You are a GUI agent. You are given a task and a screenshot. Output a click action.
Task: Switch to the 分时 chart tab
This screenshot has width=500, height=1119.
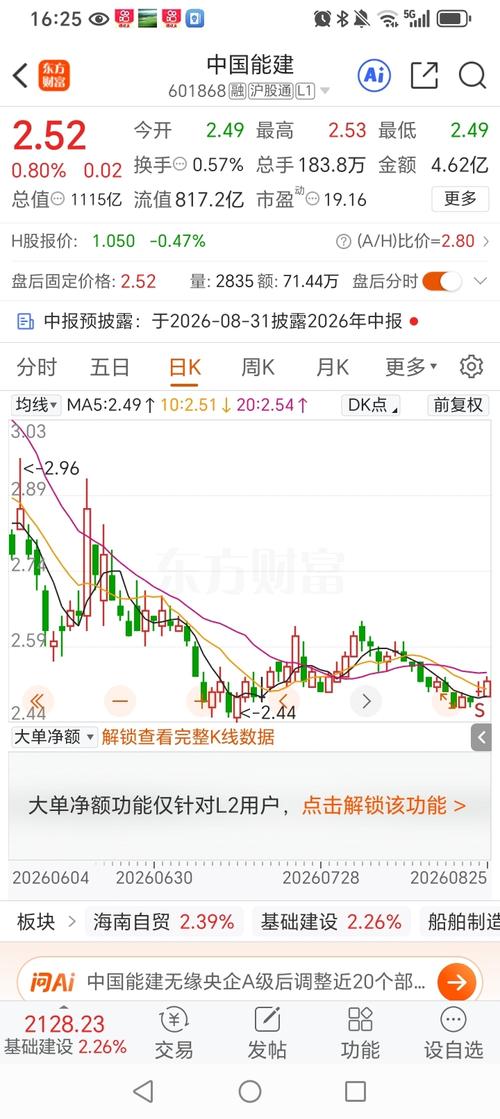36,368
